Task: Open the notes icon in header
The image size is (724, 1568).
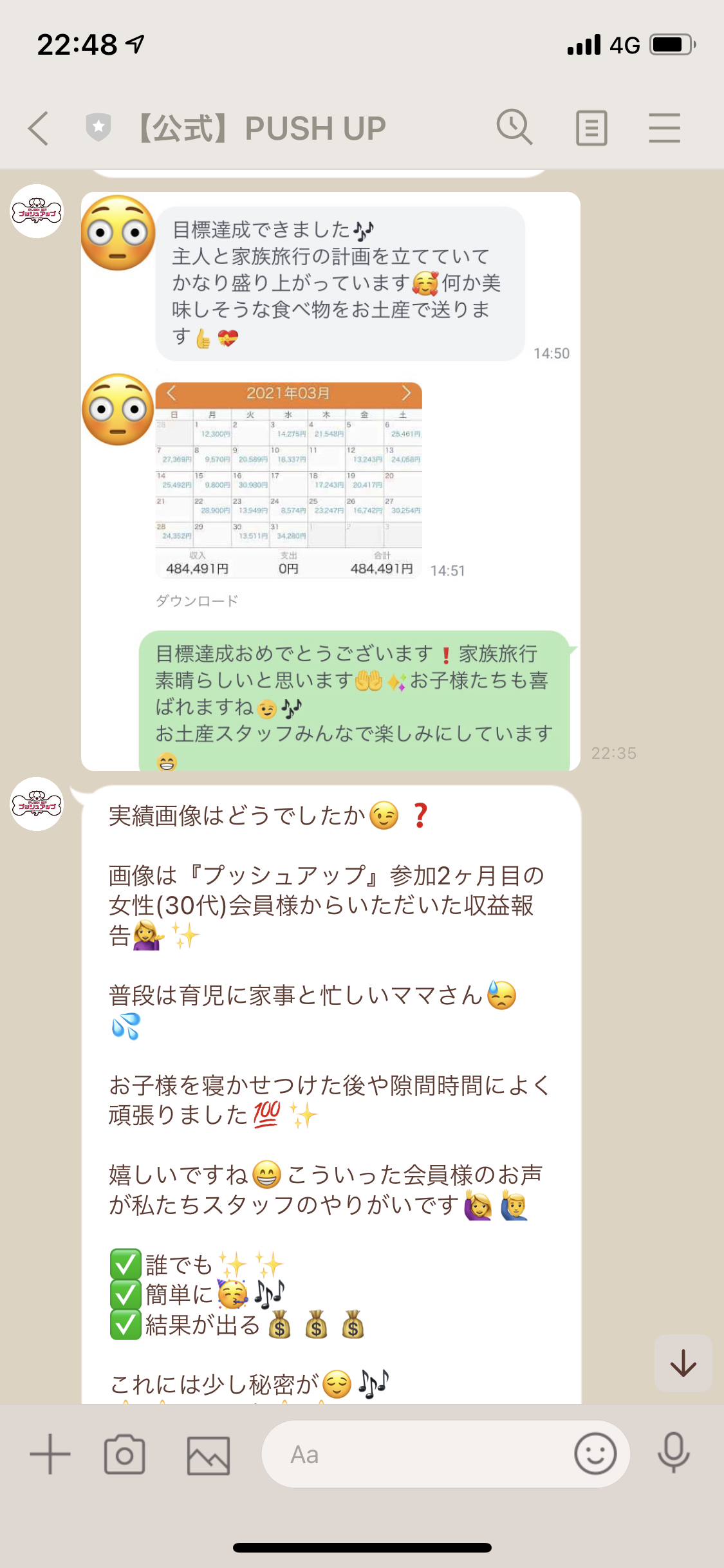Action: (591, 128)
